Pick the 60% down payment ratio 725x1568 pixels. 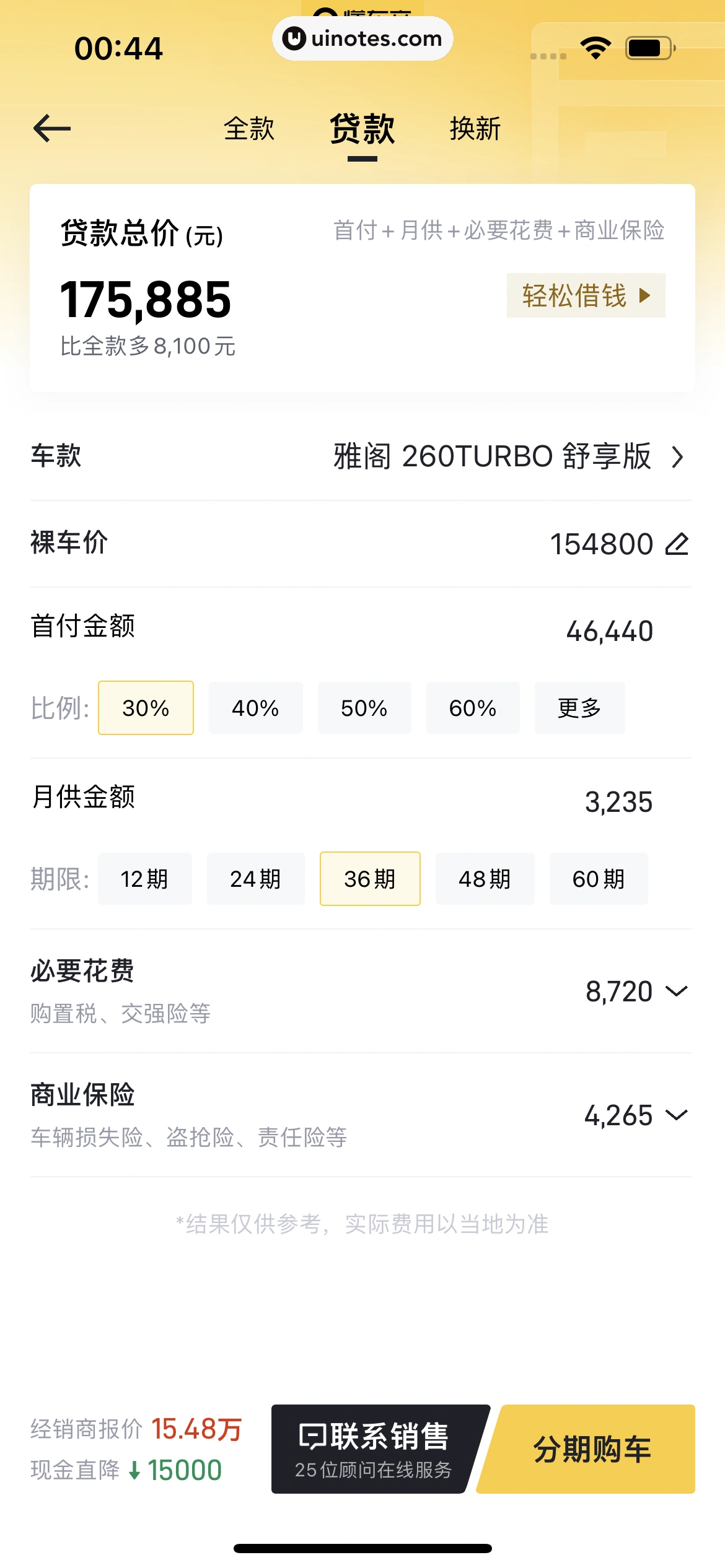[x=472, y=708]
